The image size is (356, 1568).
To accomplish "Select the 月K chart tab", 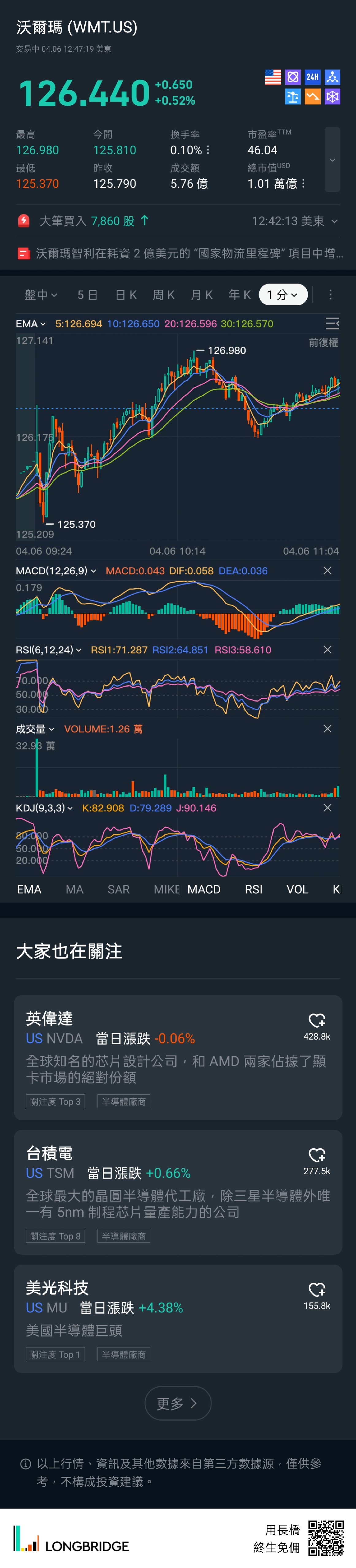I will (x=201, y=295).
